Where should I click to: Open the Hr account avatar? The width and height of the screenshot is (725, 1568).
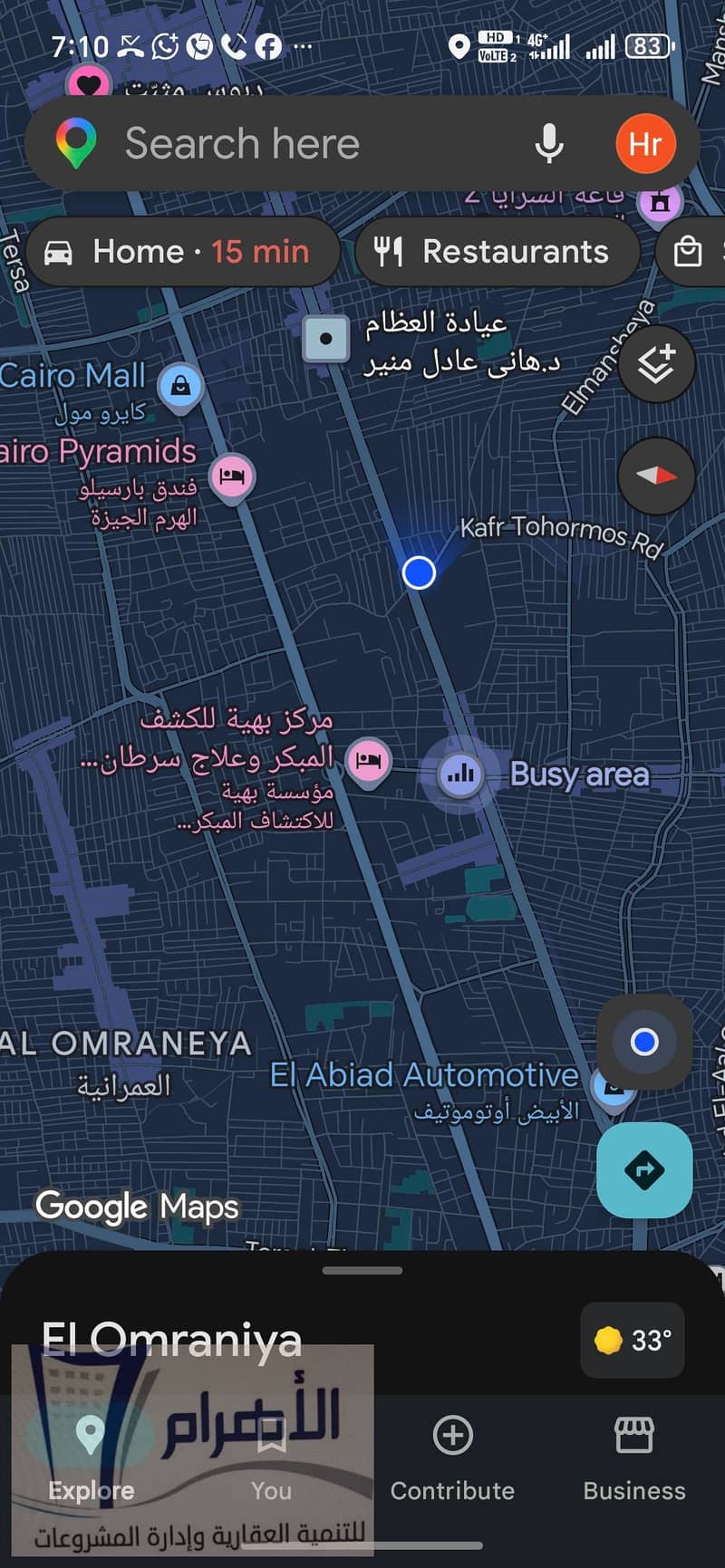pyautogui.click(x=645, y=144)
